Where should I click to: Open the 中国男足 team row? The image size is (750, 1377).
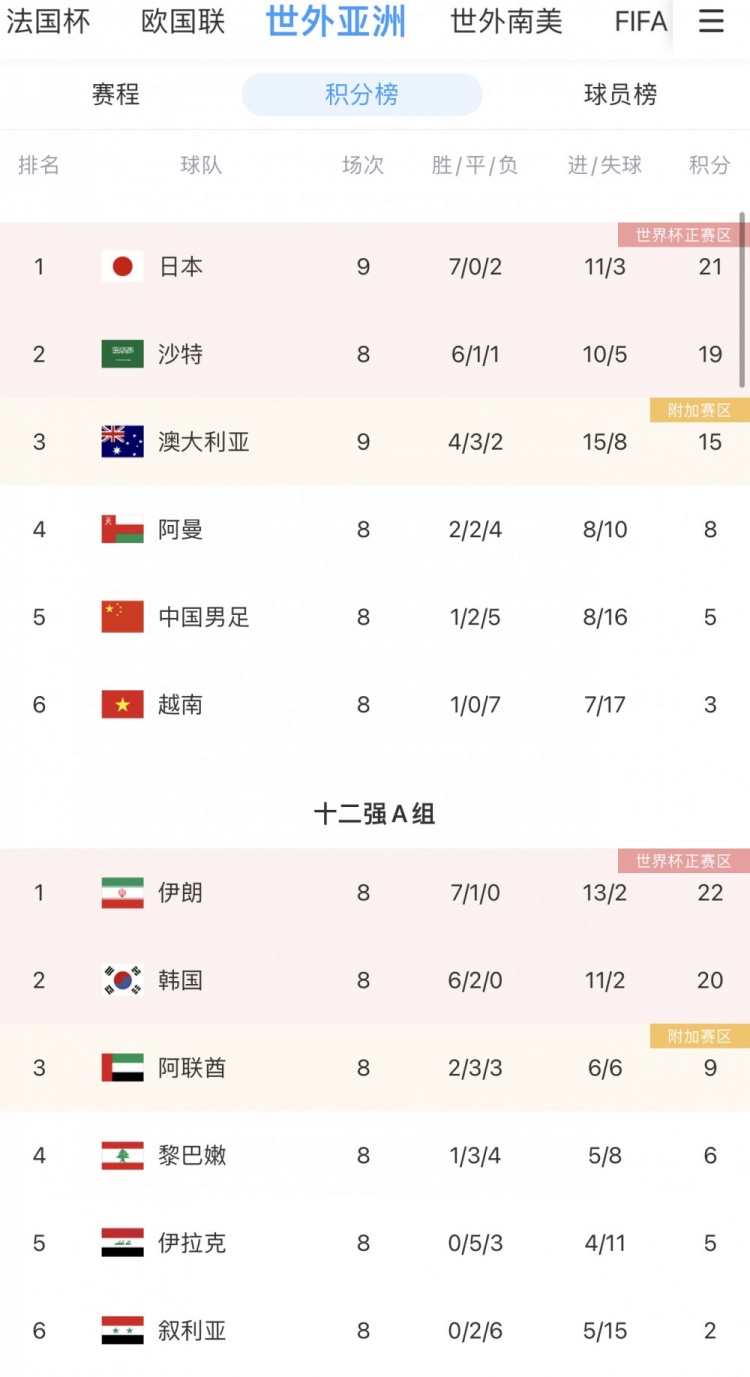(375, 617)
